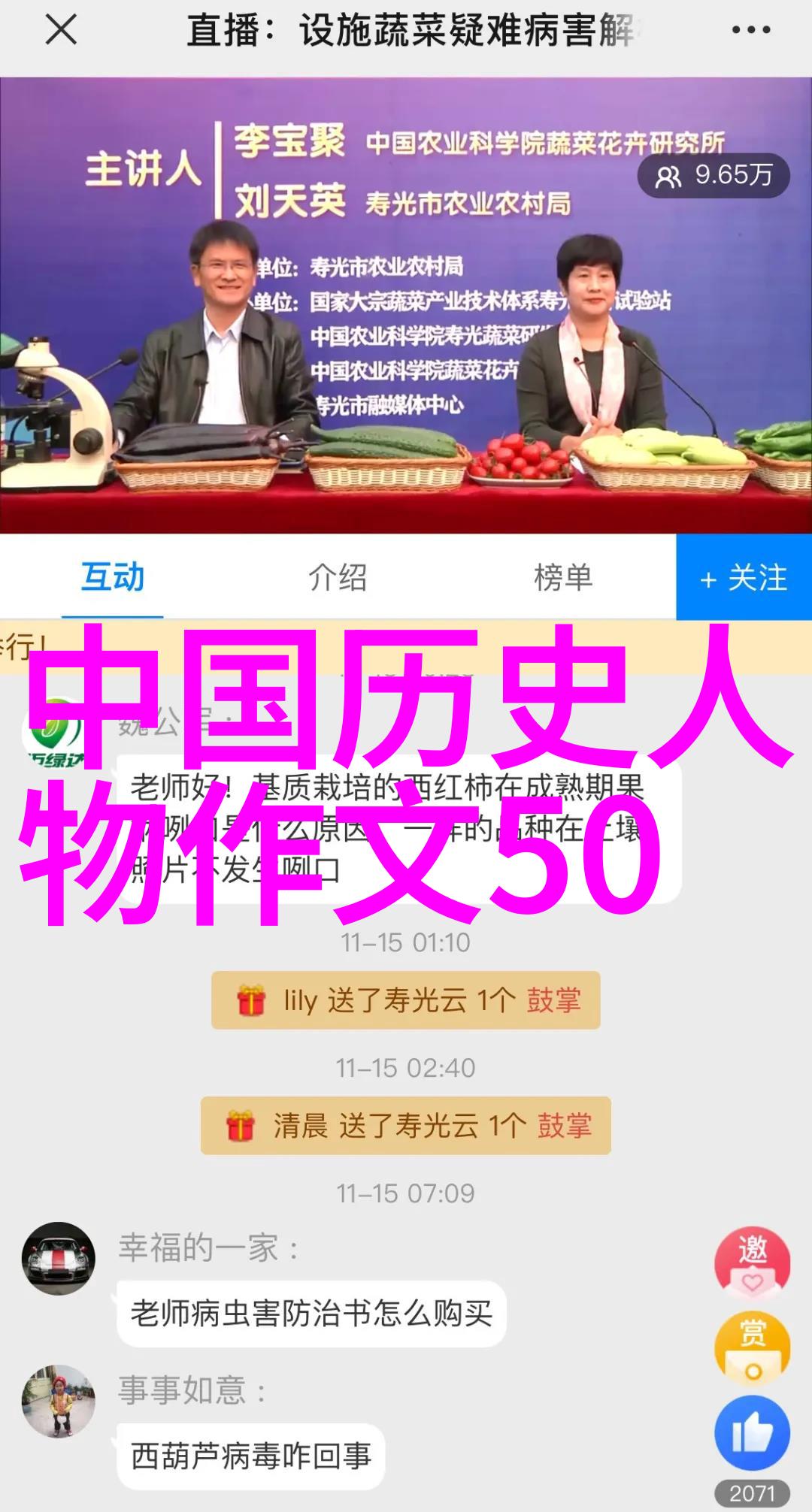The height and width of the screenshot is (1512, 812).
Task: Select the 互动 tab
Action: point(113,577)
